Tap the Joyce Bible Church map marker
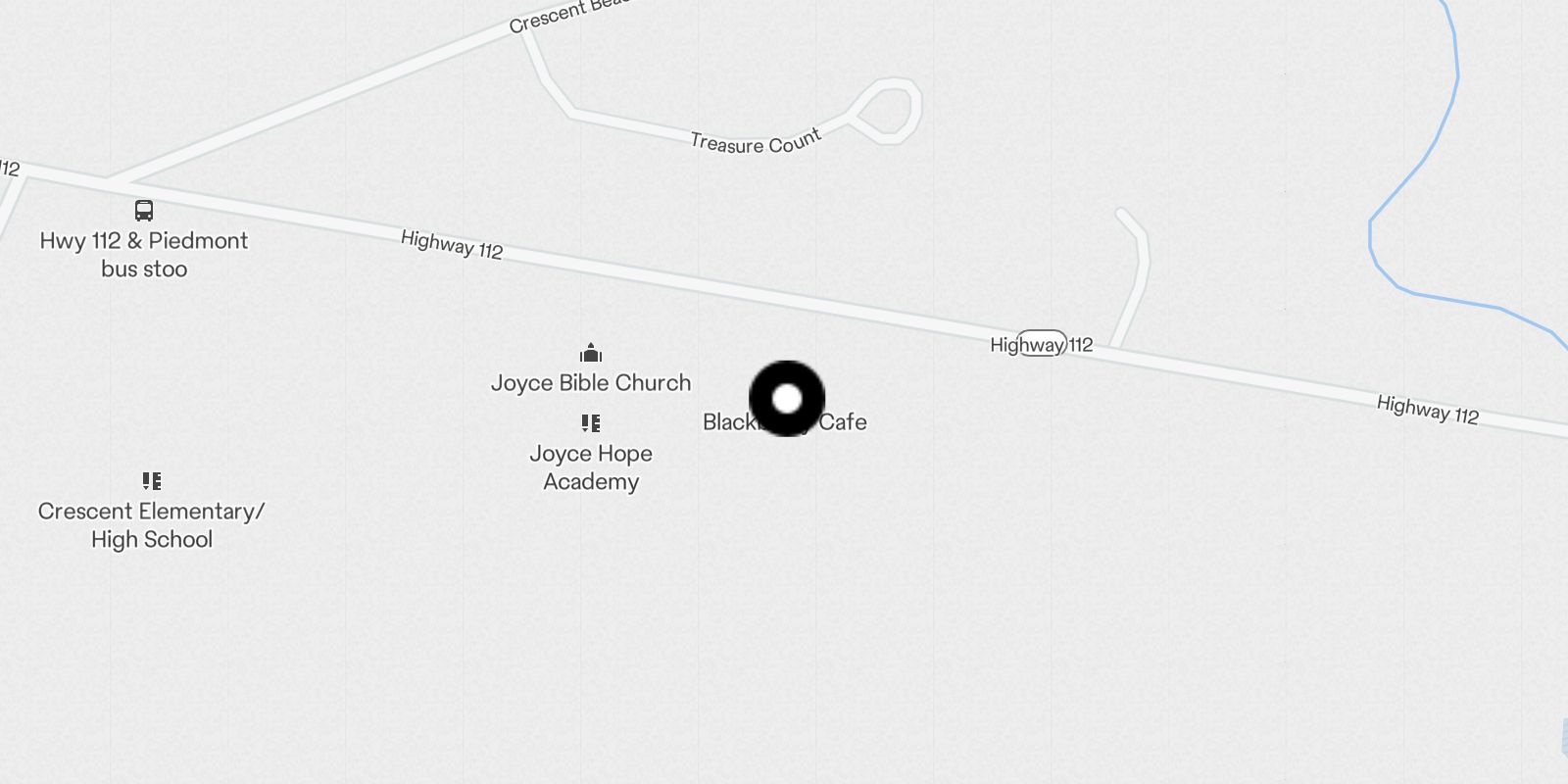The image size is (1568, 784). click(590, 354)
